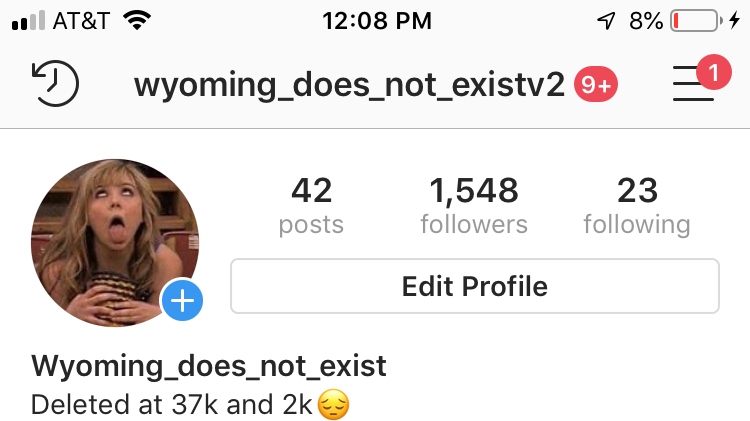
Task: Tap Edit Profile button
Action: pyautogui.click(x=474, y=287)
